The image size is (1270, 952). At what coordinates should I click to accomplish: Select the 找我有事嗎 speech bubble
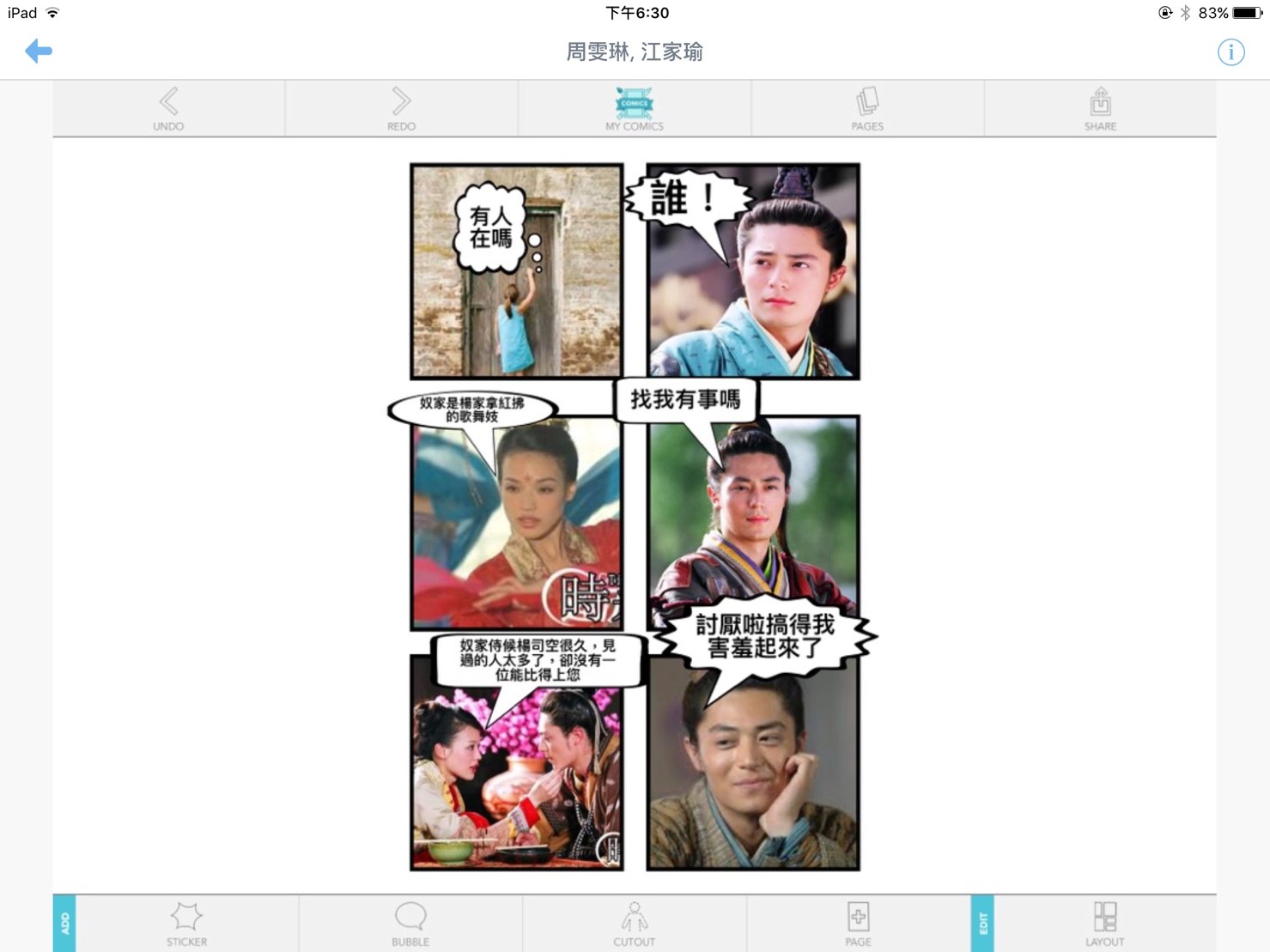(x=685, y=399)
